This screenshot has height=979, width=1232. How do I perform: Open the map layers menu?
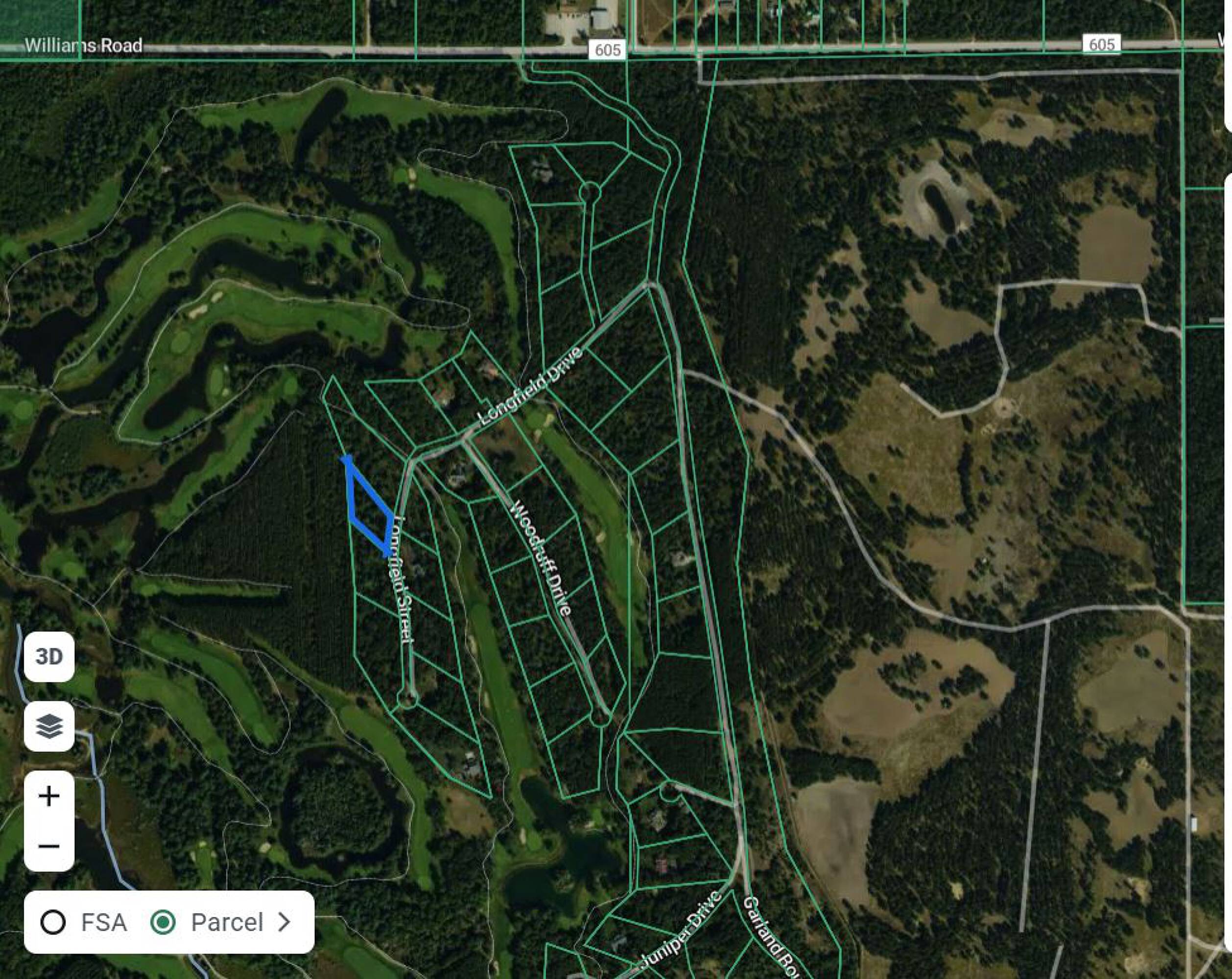tap(49, 726)
